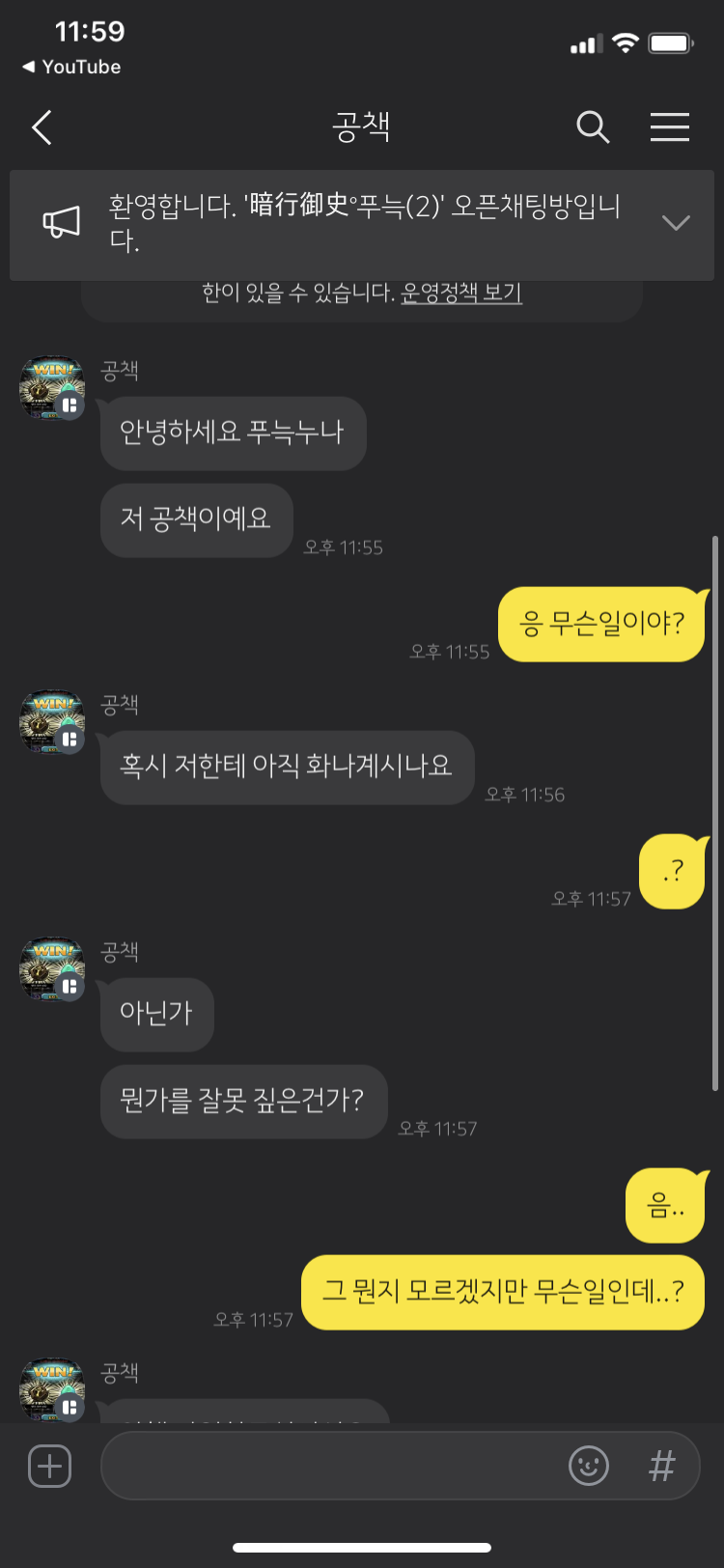Image resolution: width=724 pixels, height=1568 pixels.
Task: Tap the plus attach button
Action: [49, 1466]
